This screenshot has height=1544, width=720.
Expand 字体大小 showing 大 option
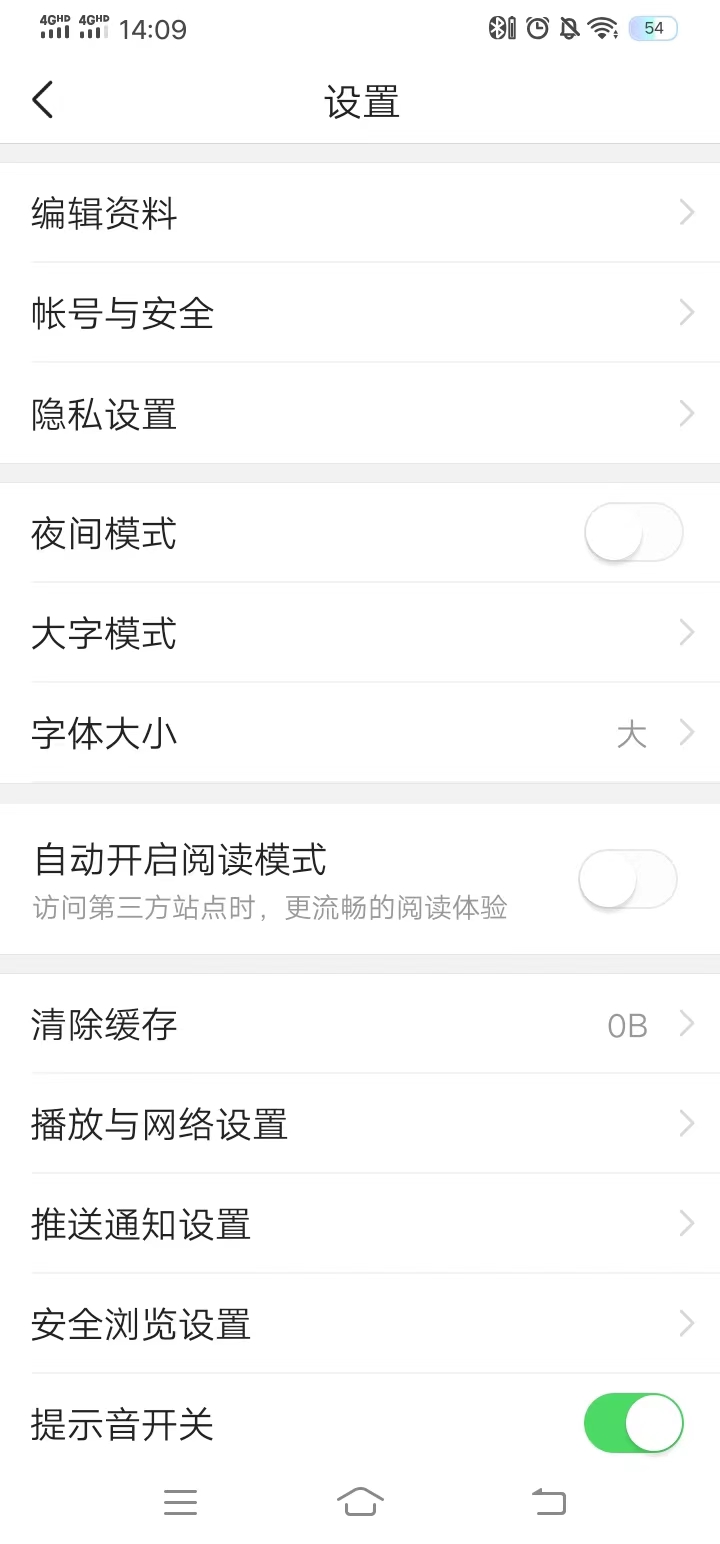coord(686,733)
